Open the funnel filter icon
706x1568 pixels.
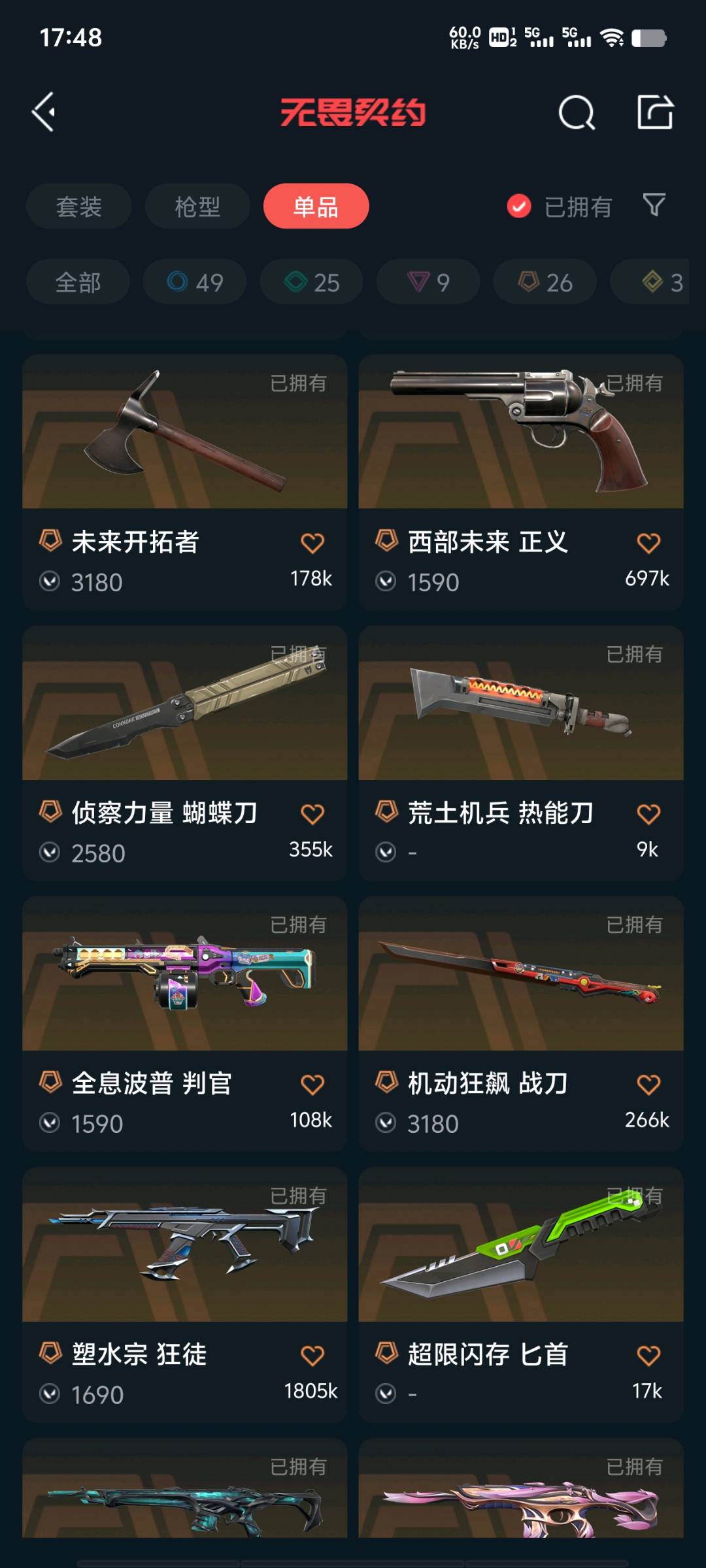tap(654, 205)
